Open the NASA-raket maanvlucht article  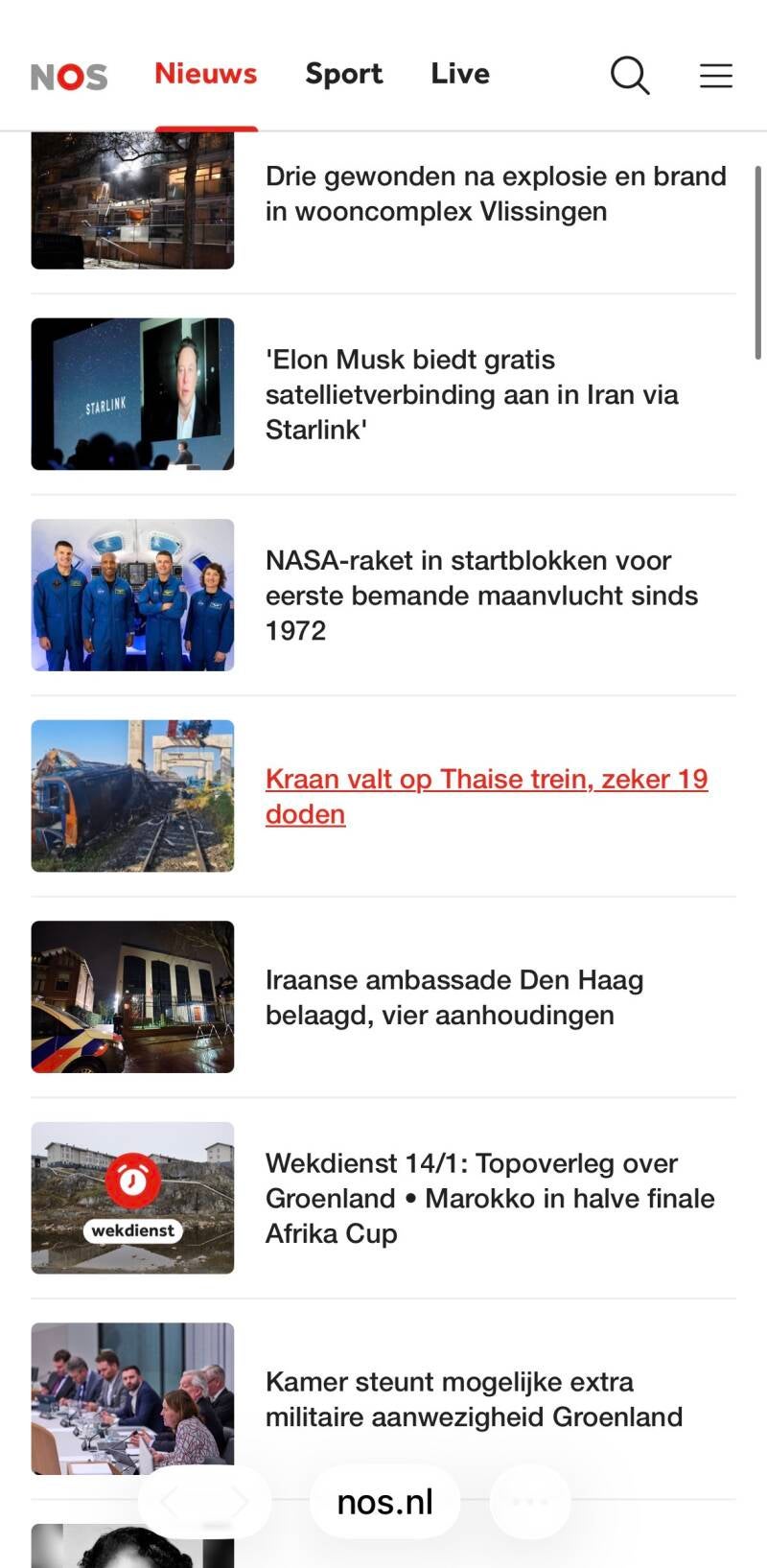click(481, 595)
